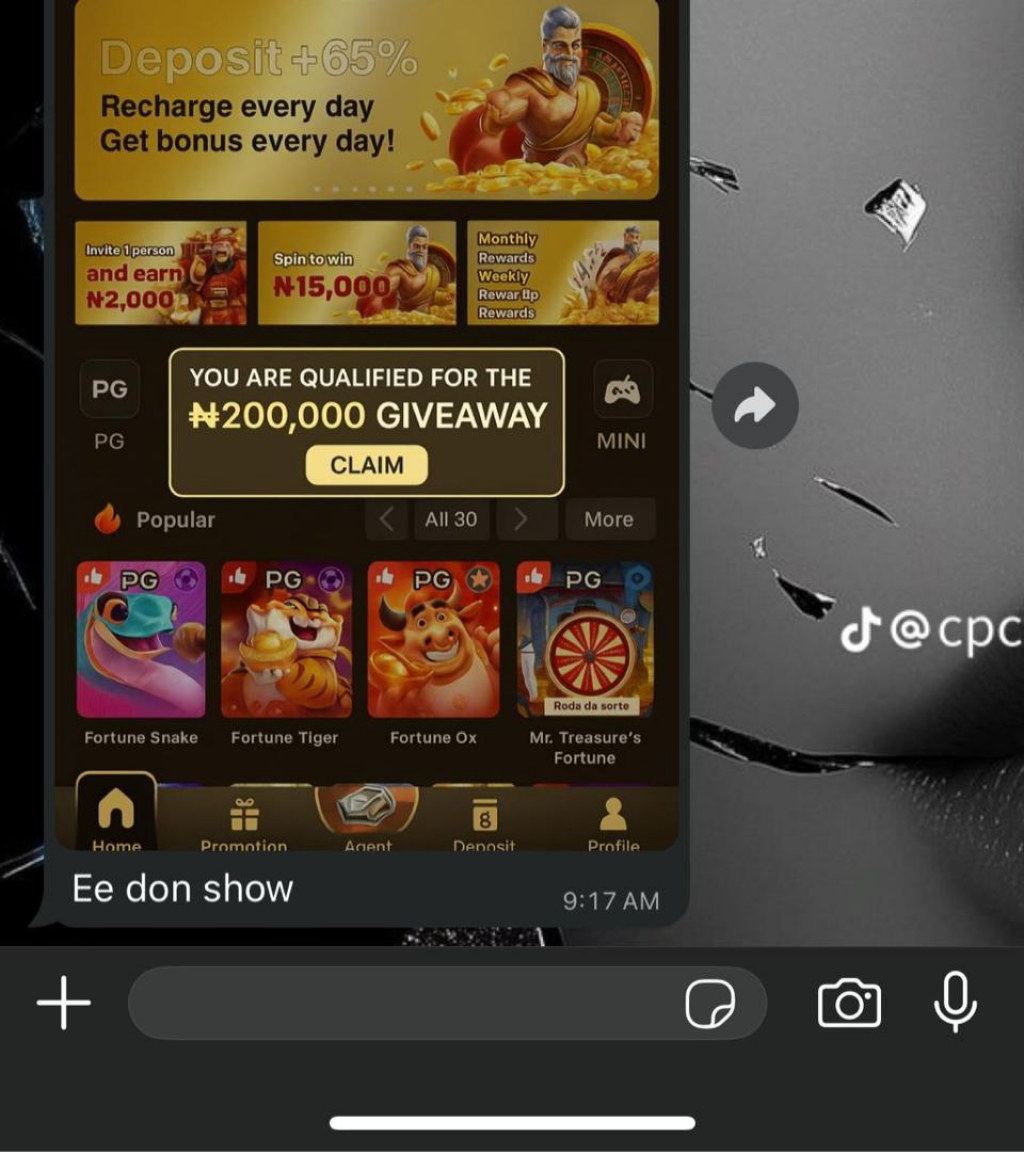
Task: Open the sticker picker in message box
Action: point(710,1003)
